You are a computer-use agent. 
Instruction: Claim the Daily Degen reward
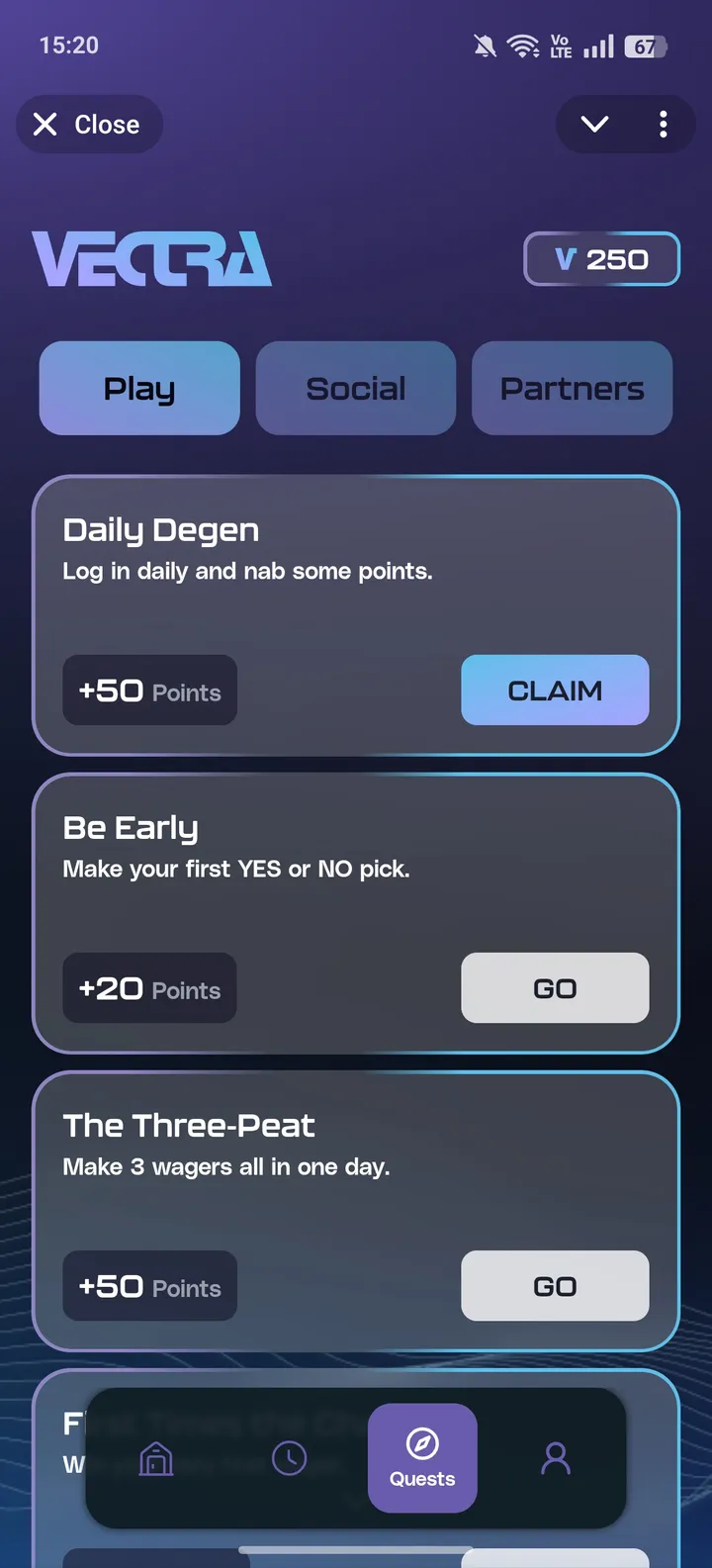coord(555,691)
